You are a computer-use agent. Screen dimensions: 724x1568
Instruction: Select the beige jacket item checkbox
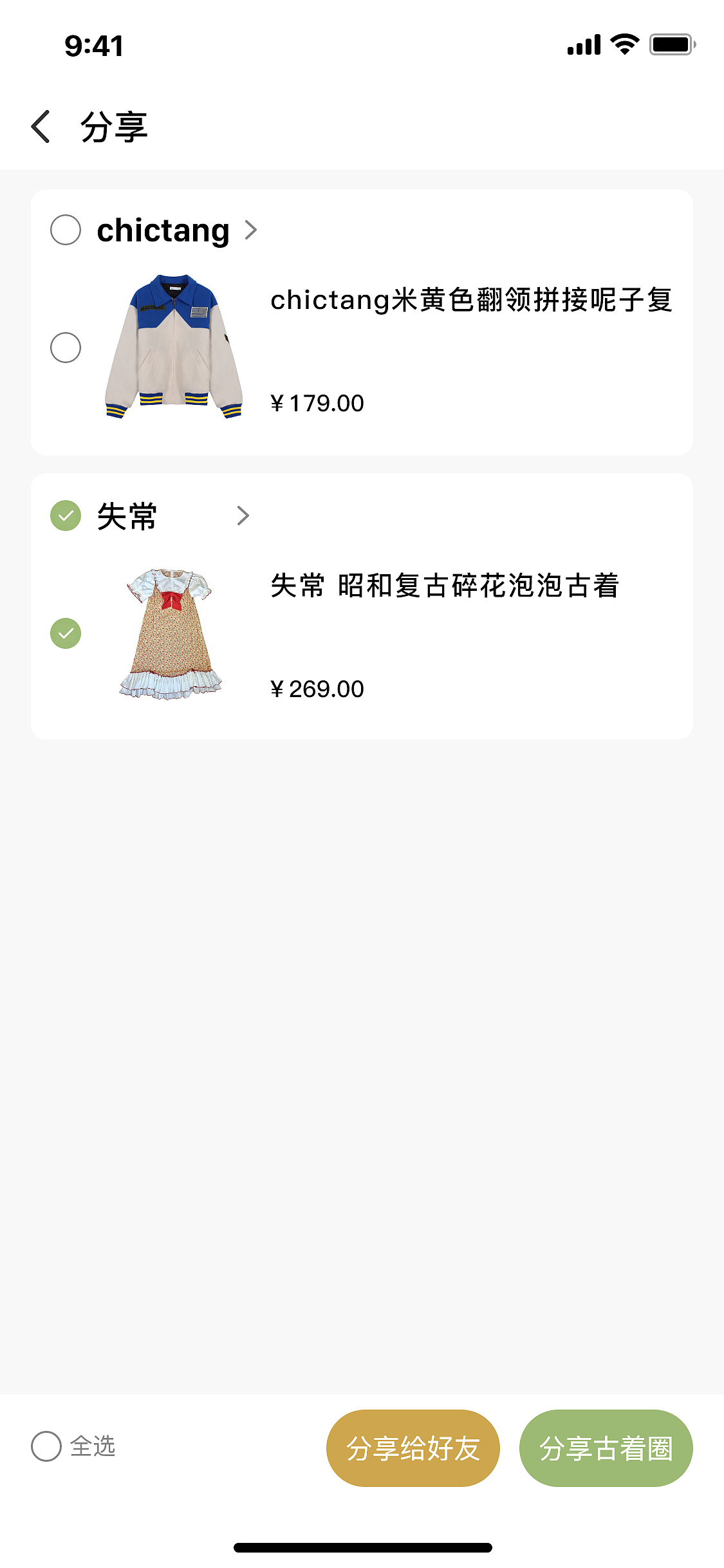coord(65,348)
